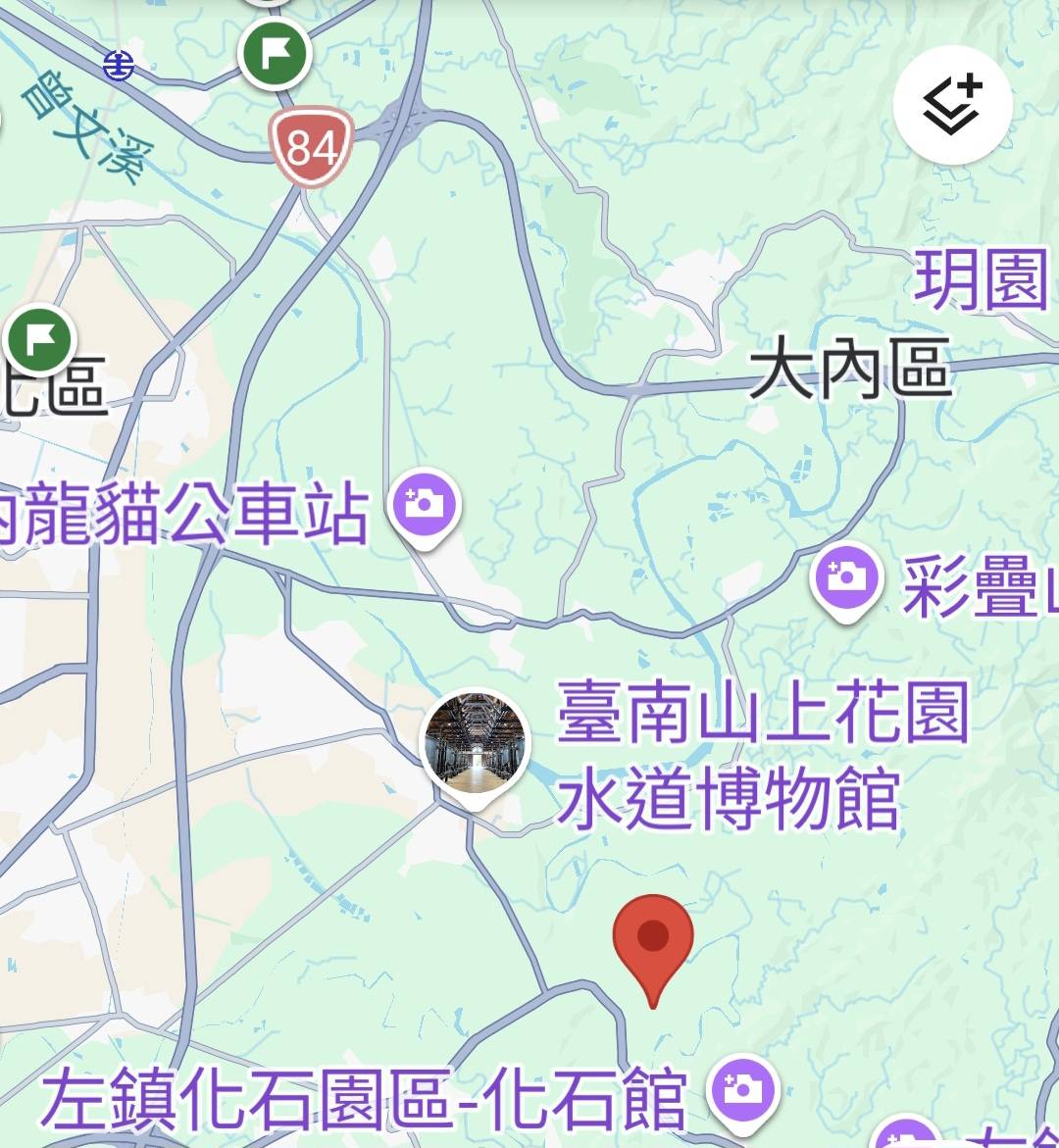Image resolution: width=1059 pixels, height=1148 pixels.
Task: Tap the 龍貓公車站 camera pin
Action: pyautogui.click(x=425, y=506)
